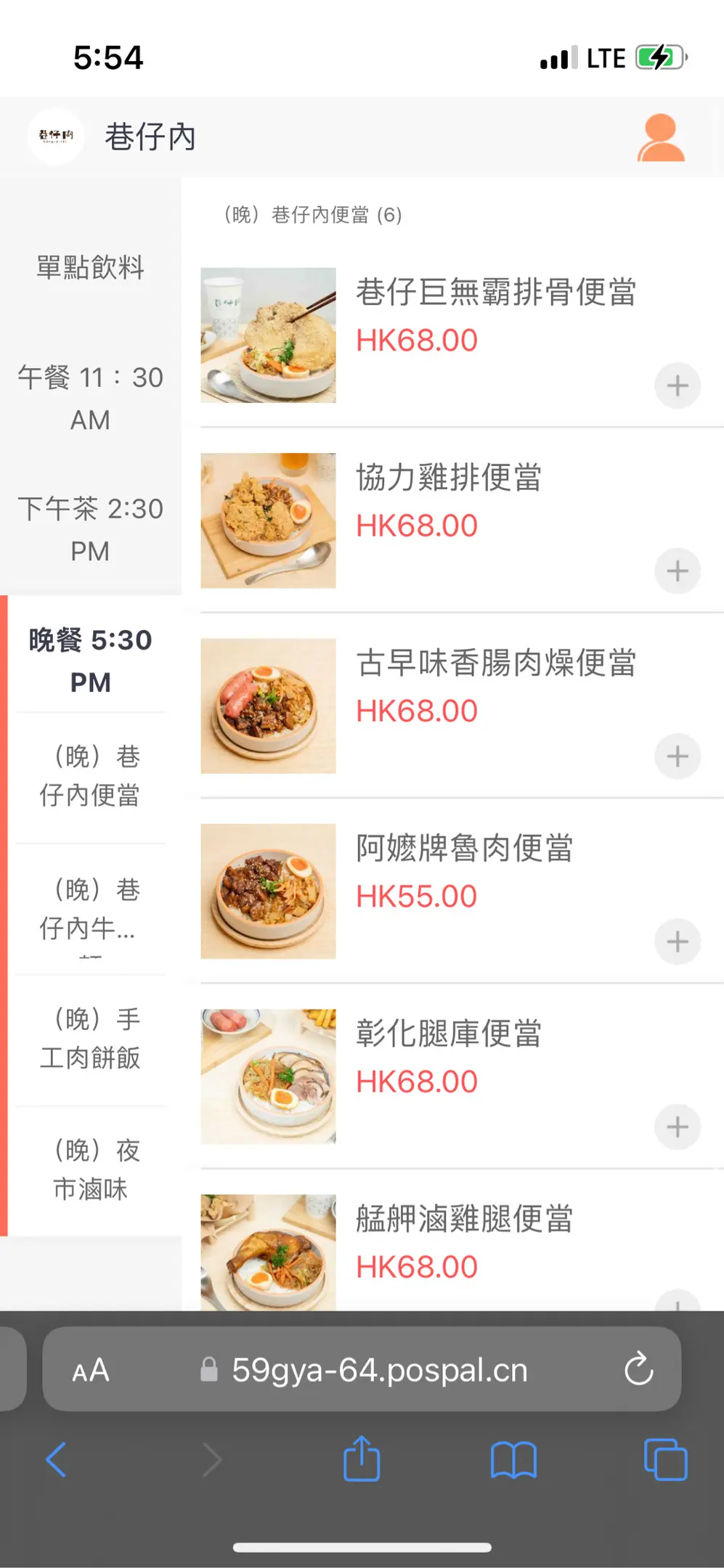The height and width of the screenshot is (1568, 724).
Task: View details of 艋舺滷雞腿便當
Action: [x=465, y=1219]
